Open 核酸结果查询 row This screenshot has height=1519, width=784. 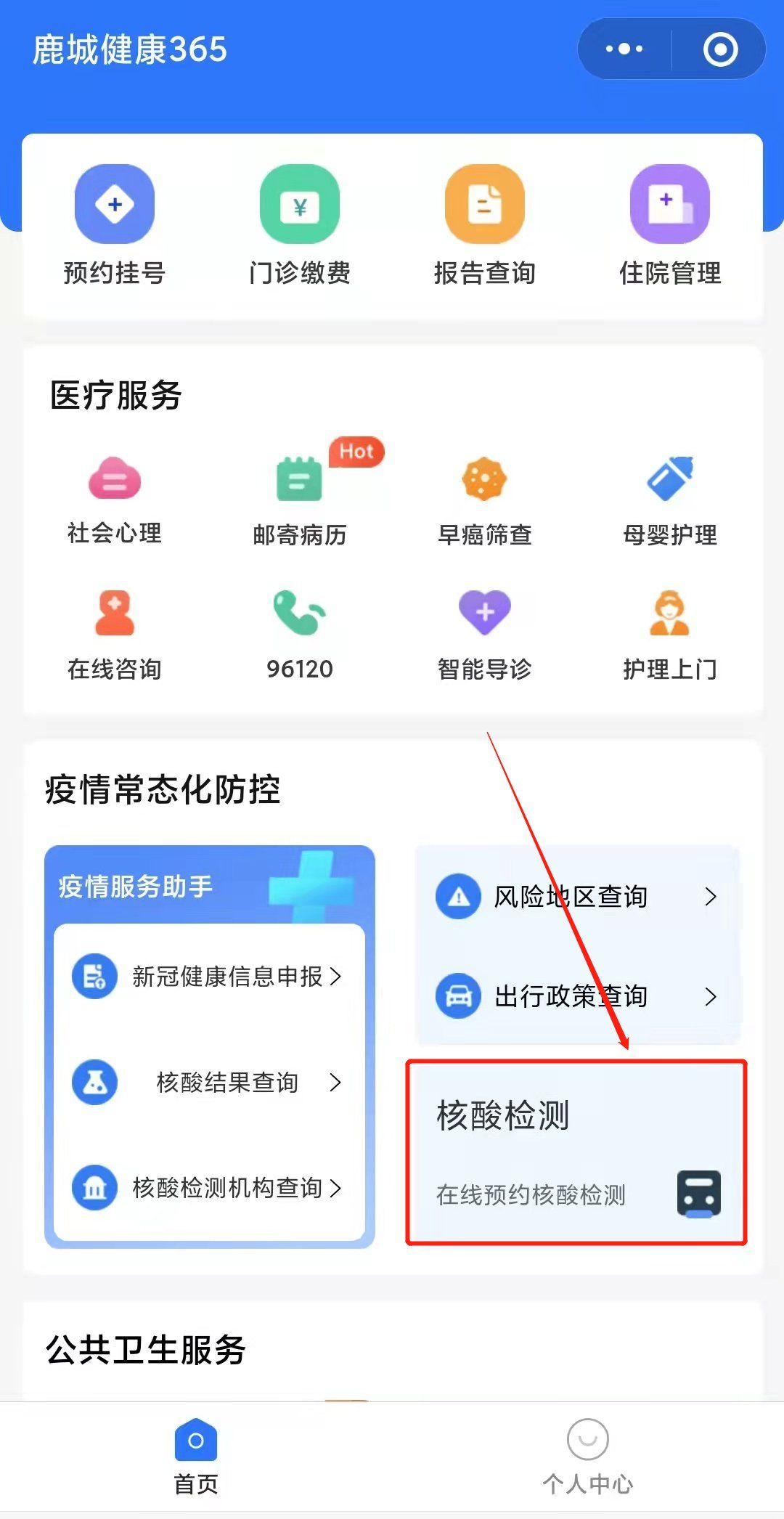(209, 1083)
